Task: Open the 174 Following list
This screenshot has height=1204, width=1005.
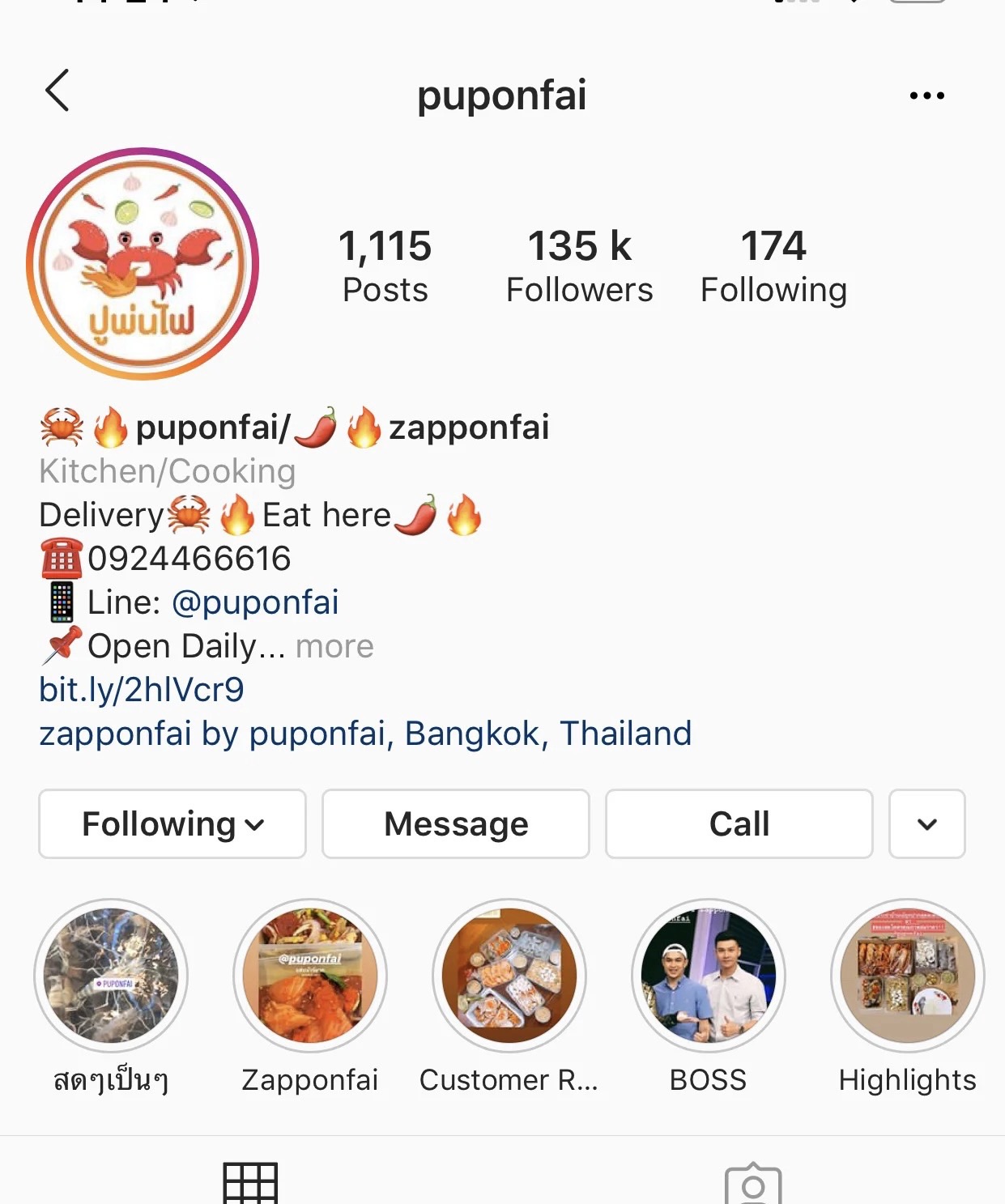Action: (x=773, y=266)
